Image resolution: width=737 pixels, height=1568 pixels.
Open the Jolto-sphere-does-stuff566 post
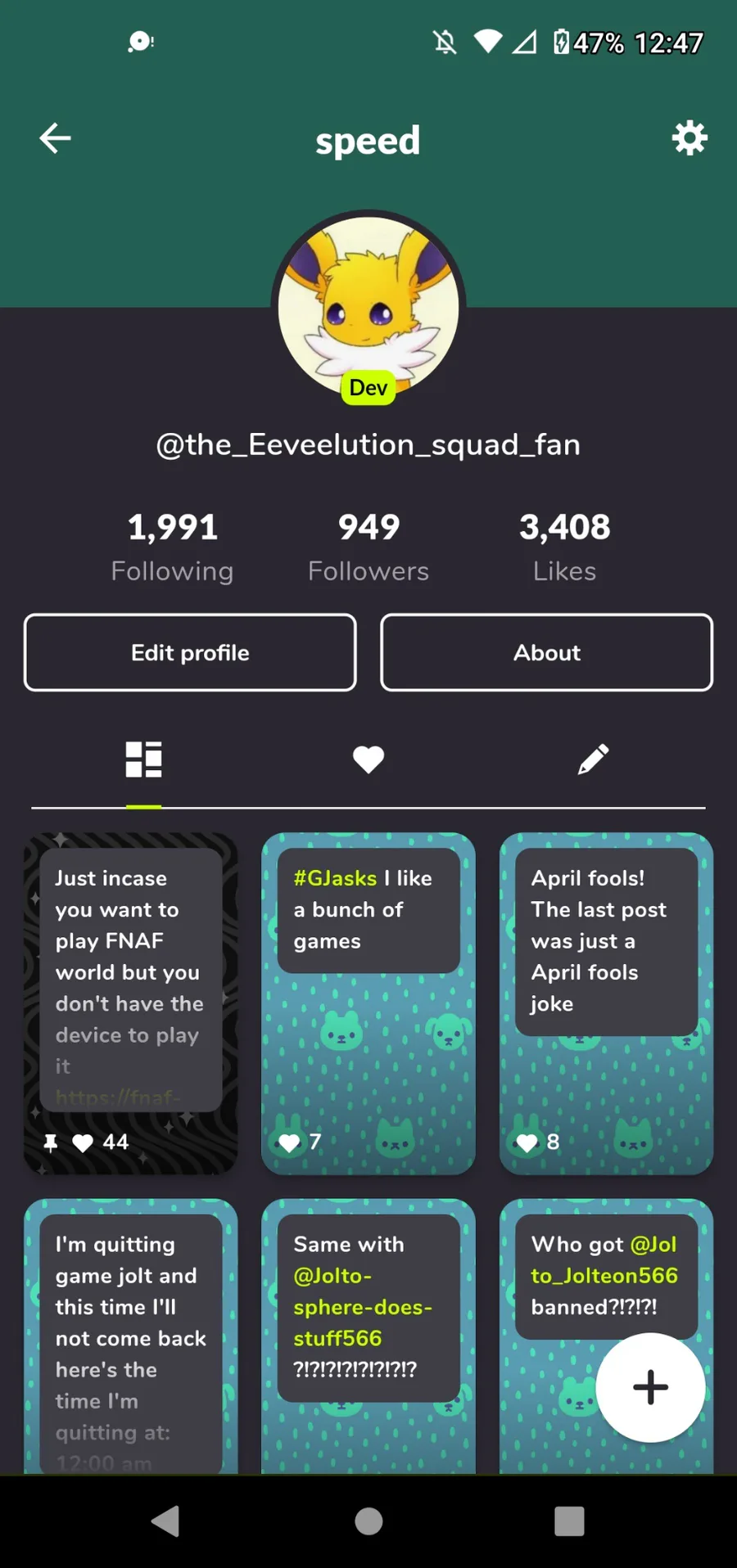(368, 1337)
